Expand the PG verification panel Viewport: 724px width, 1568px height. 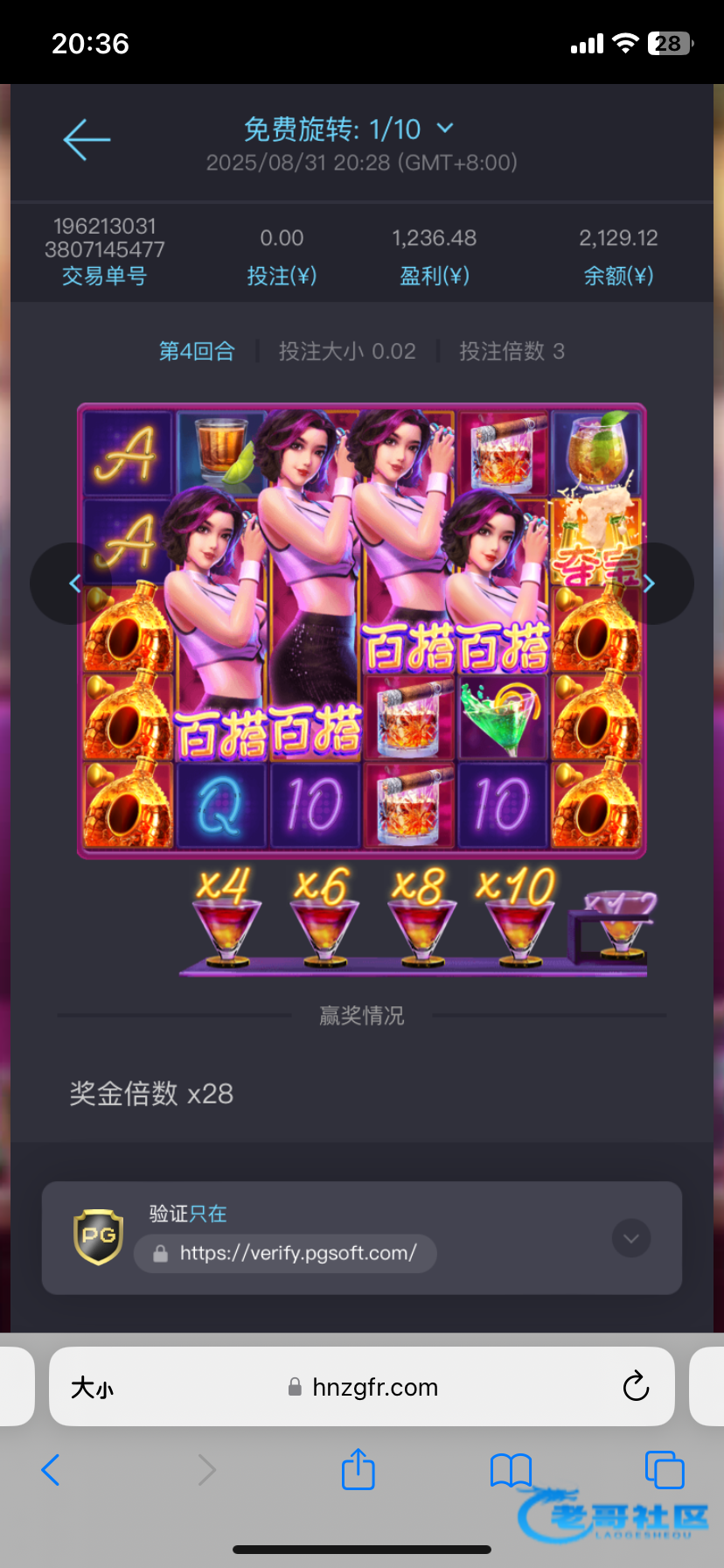pos(630,1238)
